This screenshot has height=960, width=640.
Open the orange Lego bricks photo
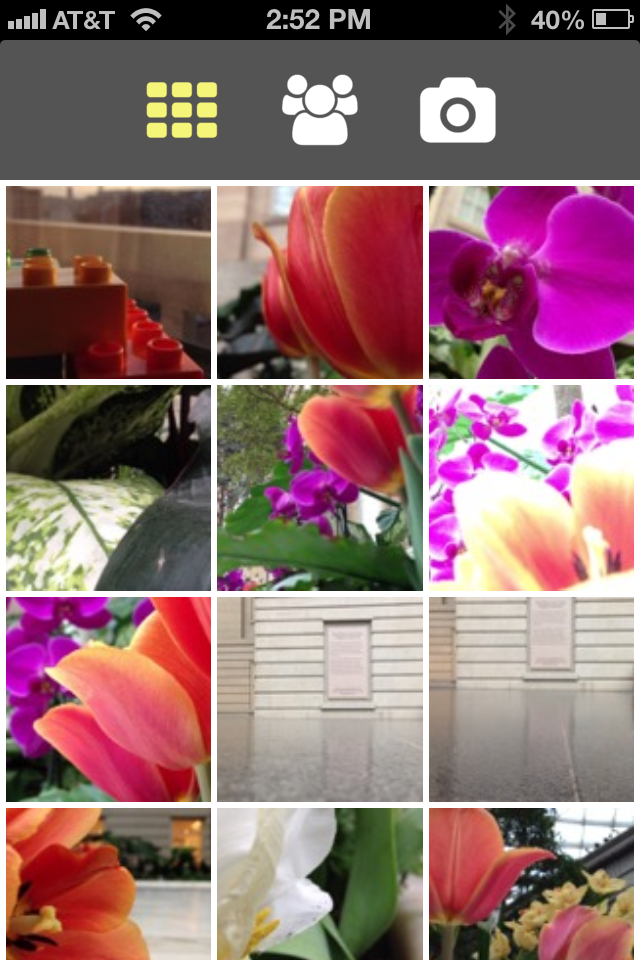pos(108,282)
